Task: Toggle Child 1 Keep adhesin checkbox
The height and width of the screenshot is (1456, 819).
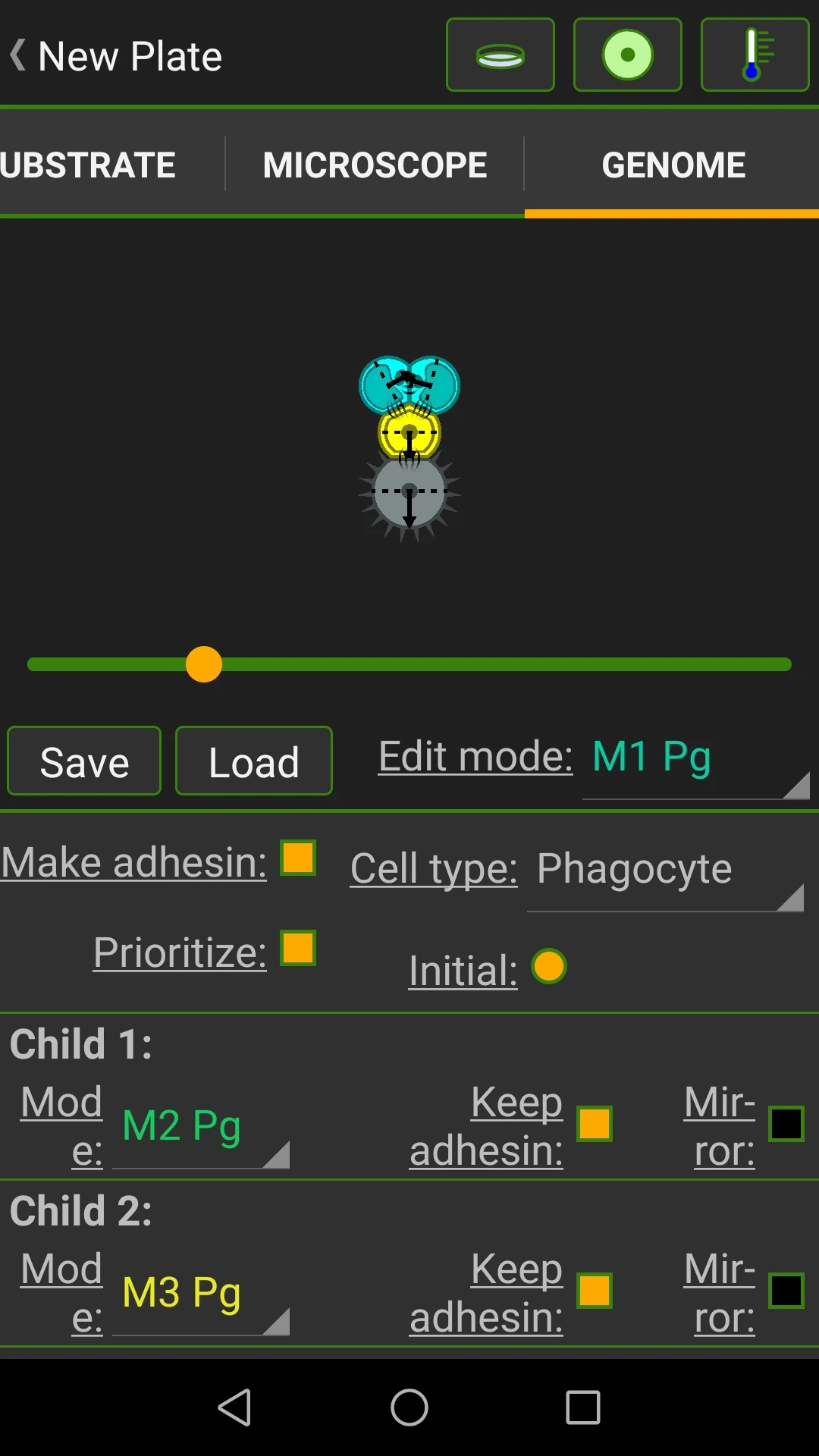Action: [595, 1124]
